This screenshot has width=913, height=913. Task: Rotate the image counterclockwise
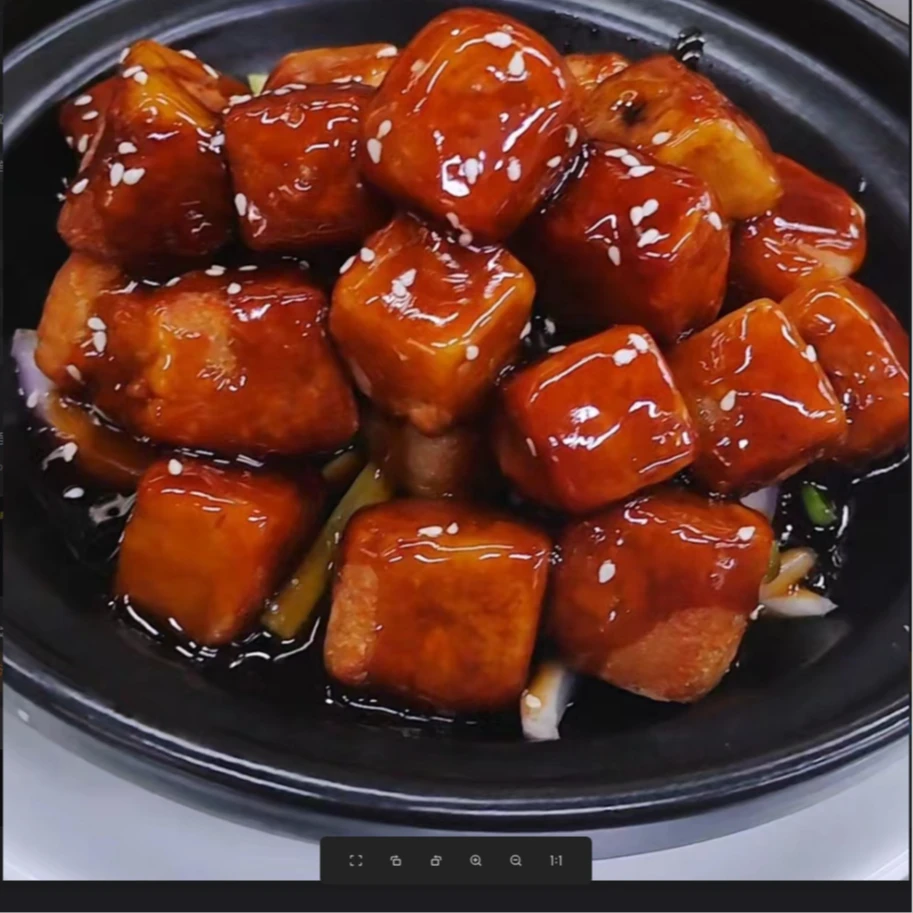pos(396,860)
